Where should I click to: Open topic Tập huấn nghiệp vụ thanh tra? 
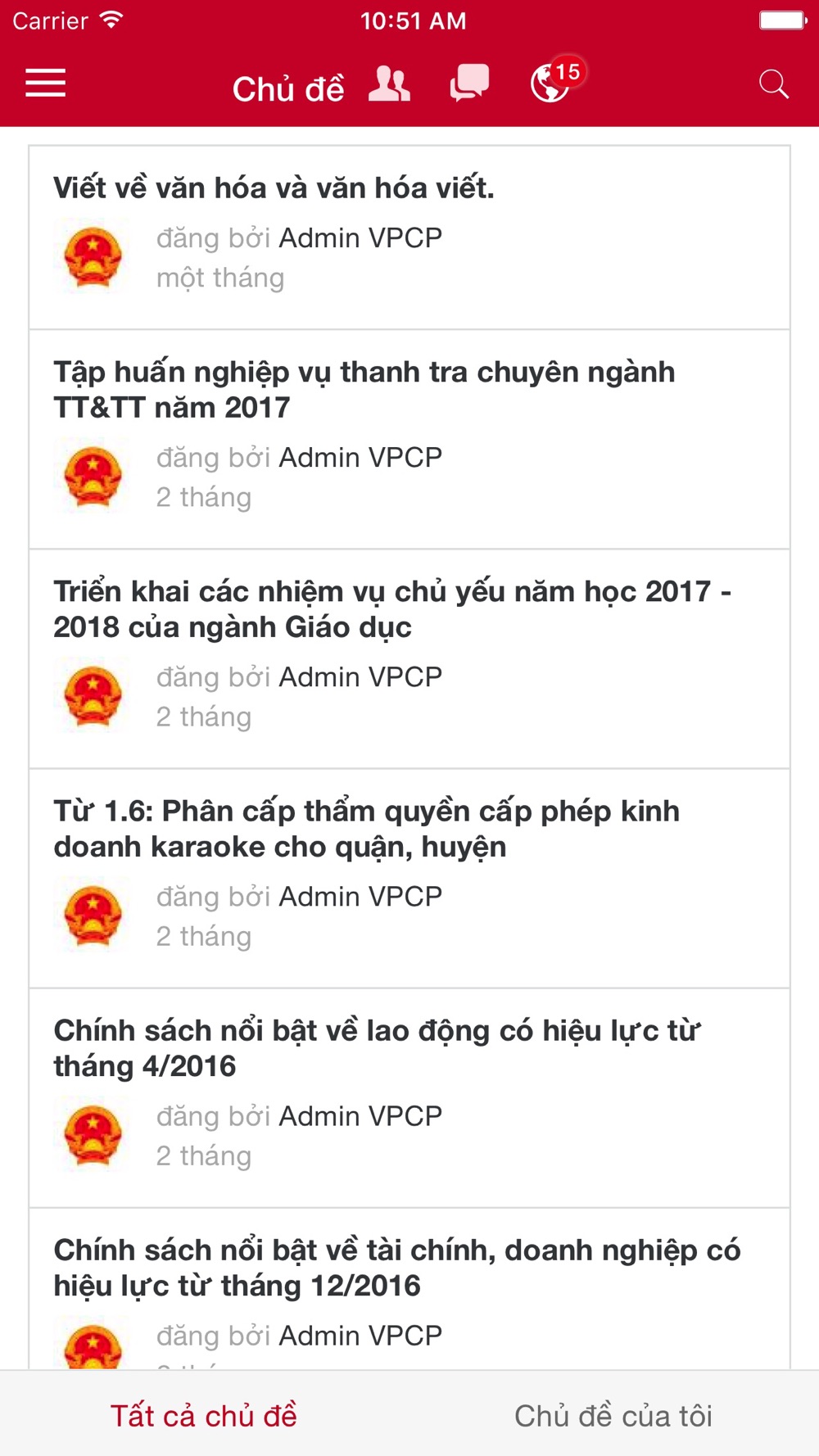click(409, 440)
